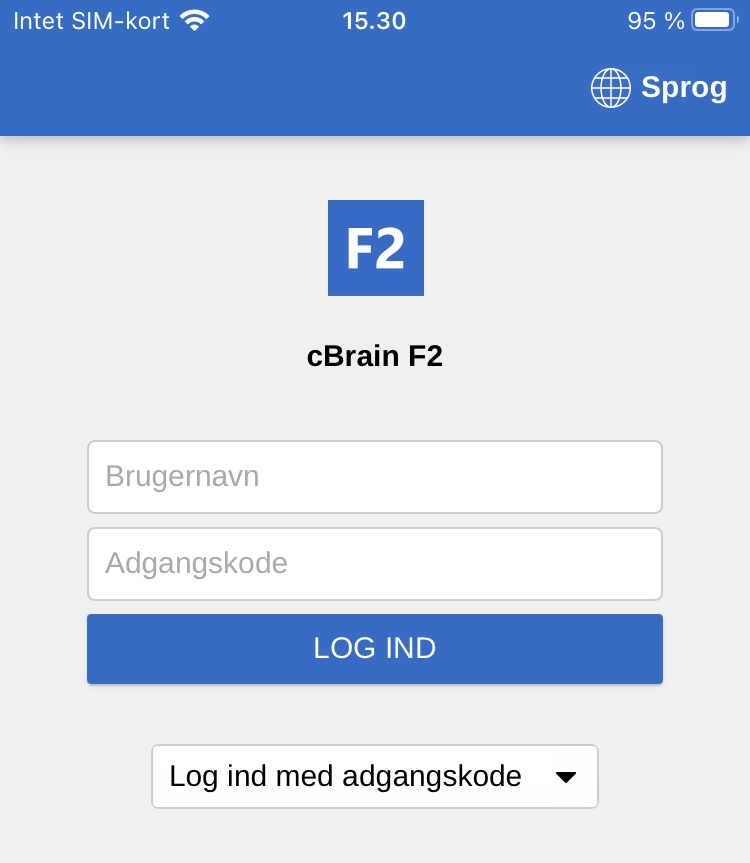The height and width of the screenshot is (863, 750).
Task: Tap the Adgangskode password field
Action: (375, 563)
